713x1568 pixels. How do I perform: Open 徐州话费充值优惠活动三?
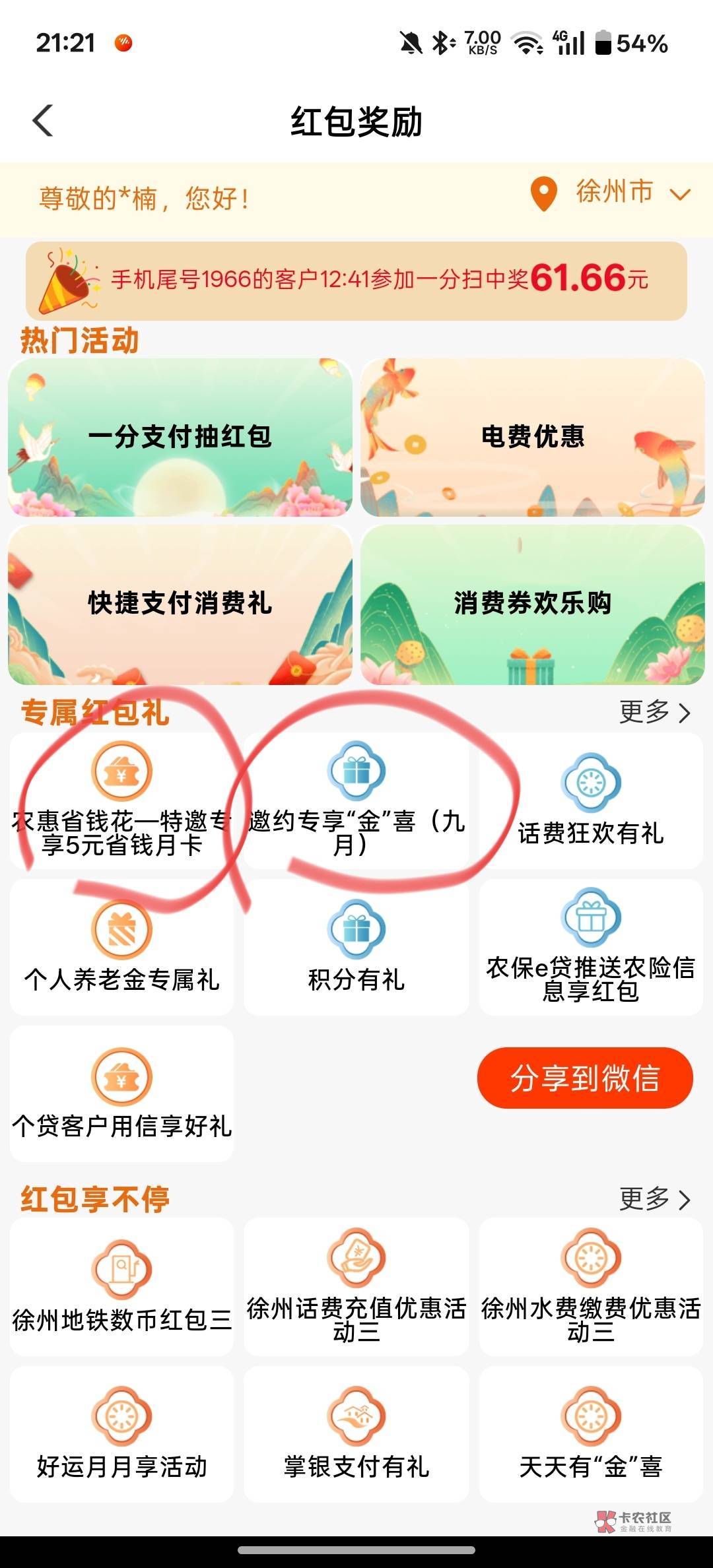tap(356, 1287)
